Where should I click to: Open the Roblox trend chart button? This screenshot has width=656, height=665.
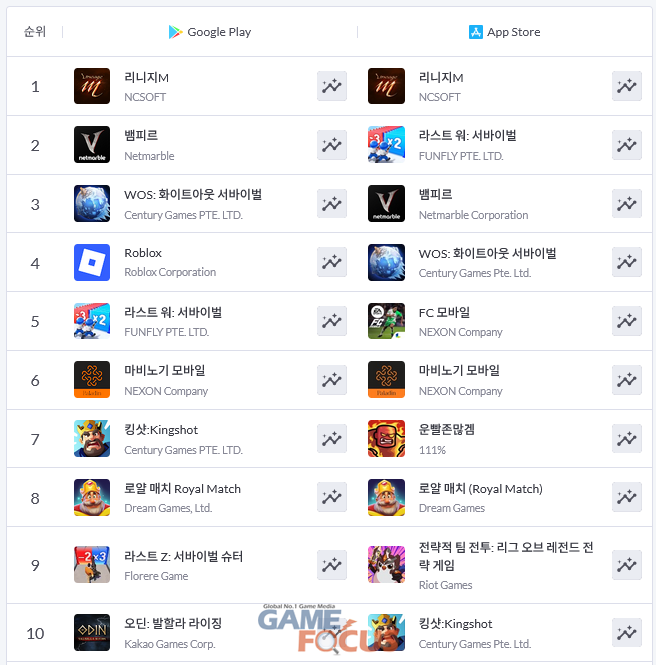[332, 262]
